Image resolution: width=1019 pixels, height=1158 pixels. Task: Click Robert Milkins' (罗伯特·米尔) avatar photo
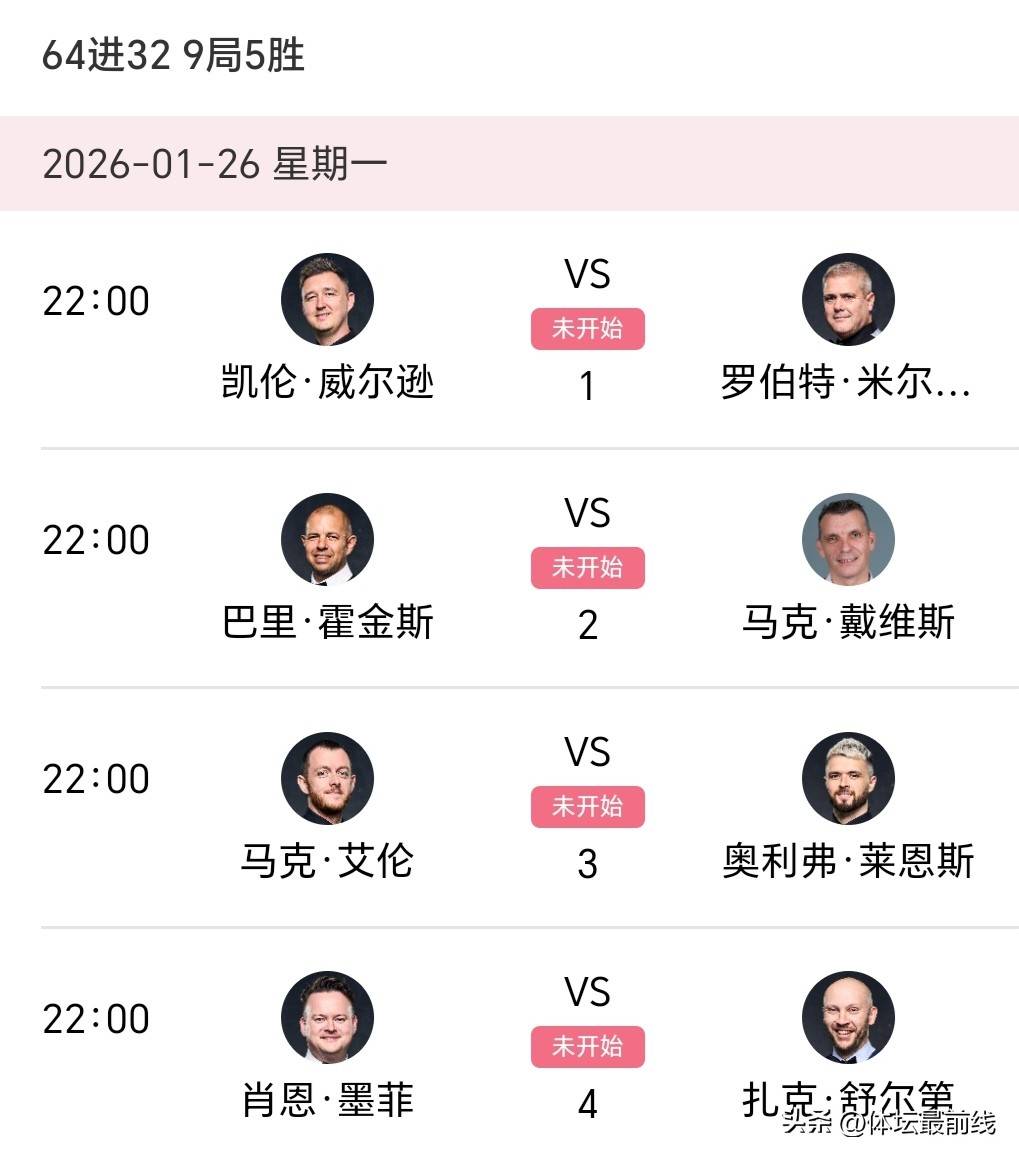click(848, 299)
